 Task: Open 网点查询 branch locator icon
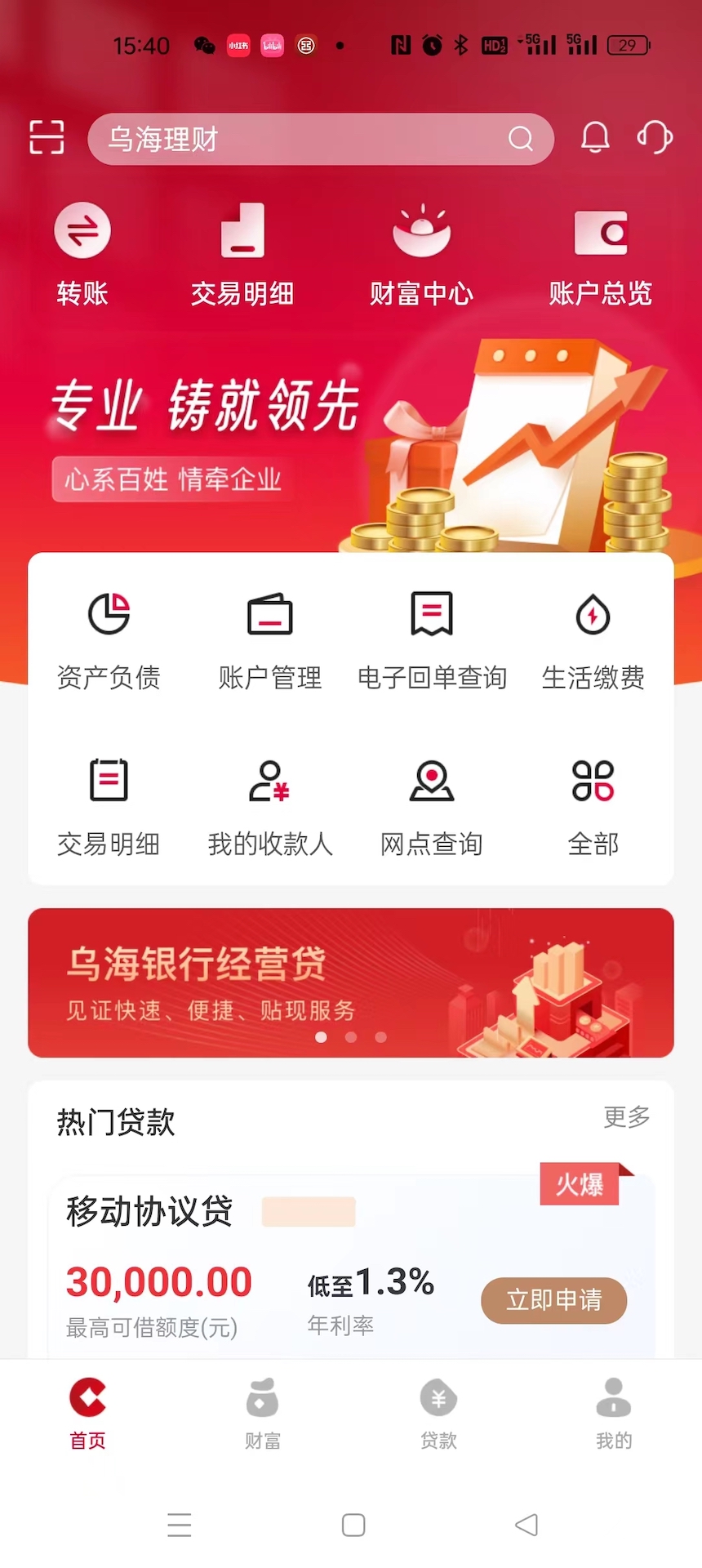point(432,807)
